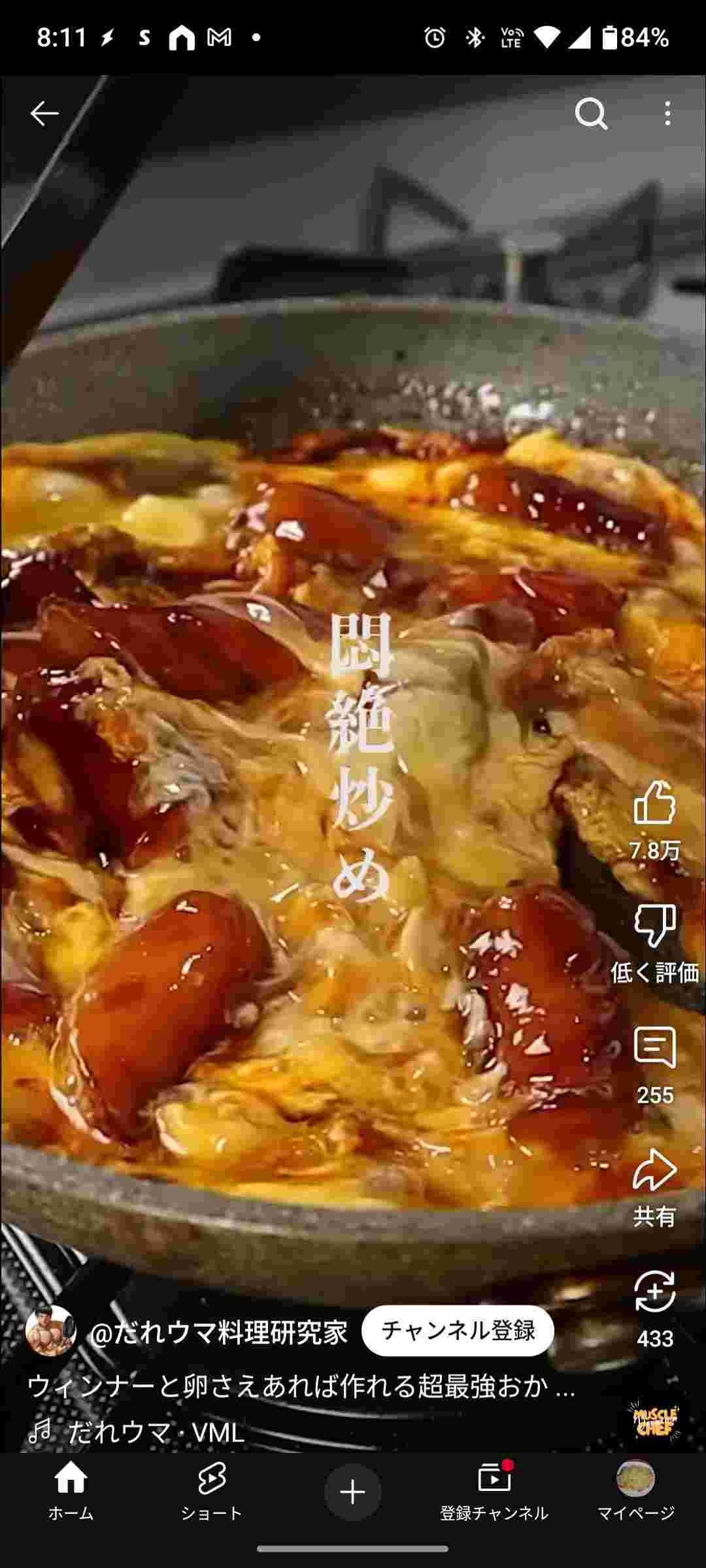Share this Short via 共有
The height and width of the screenshot is (1568, 706).
[x=654, y=1171]
